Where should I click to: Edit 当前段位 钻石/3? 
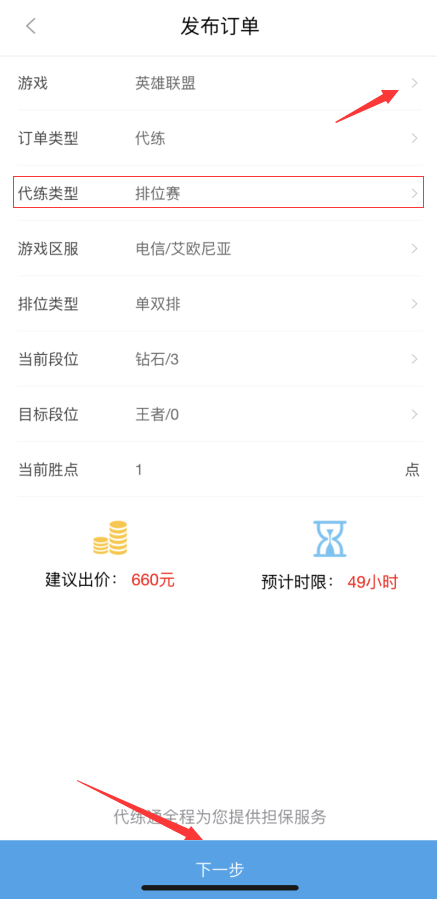[218, 359]
